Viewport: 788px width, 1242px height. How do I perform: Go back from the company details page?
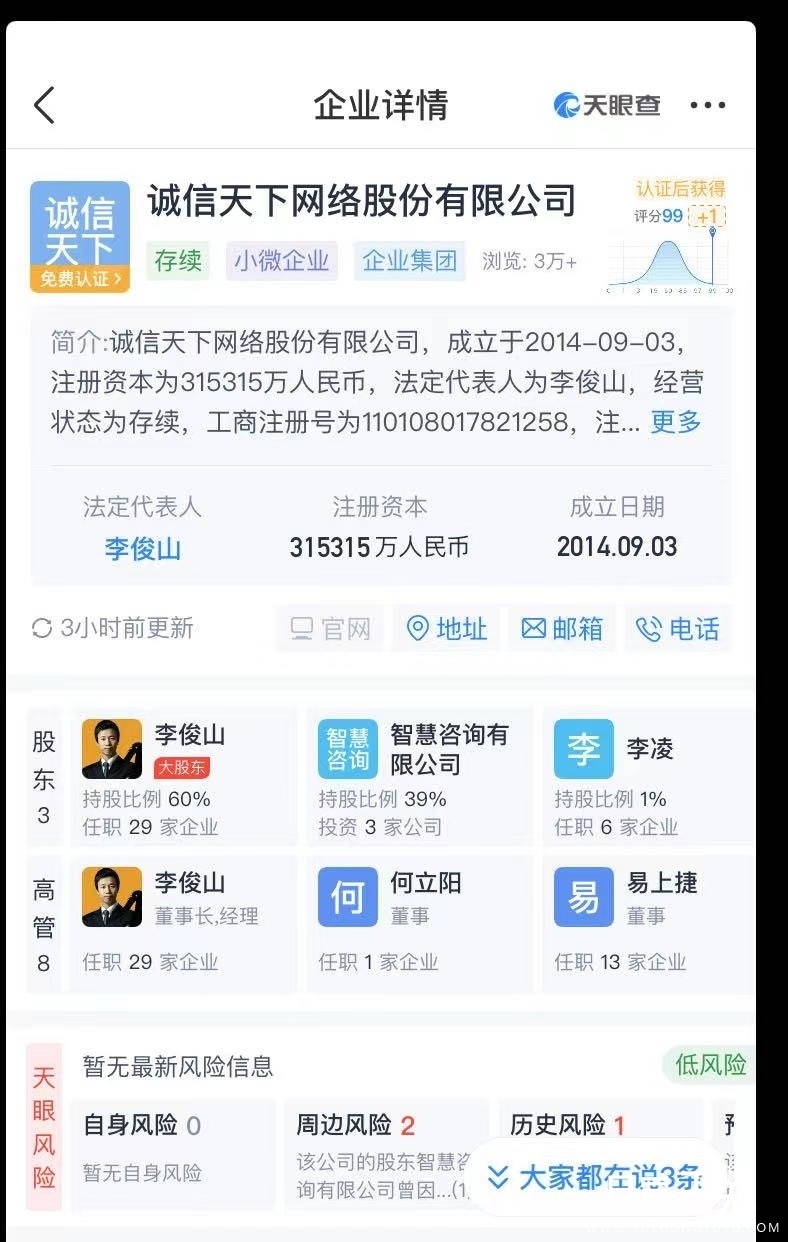coord(44,105)
